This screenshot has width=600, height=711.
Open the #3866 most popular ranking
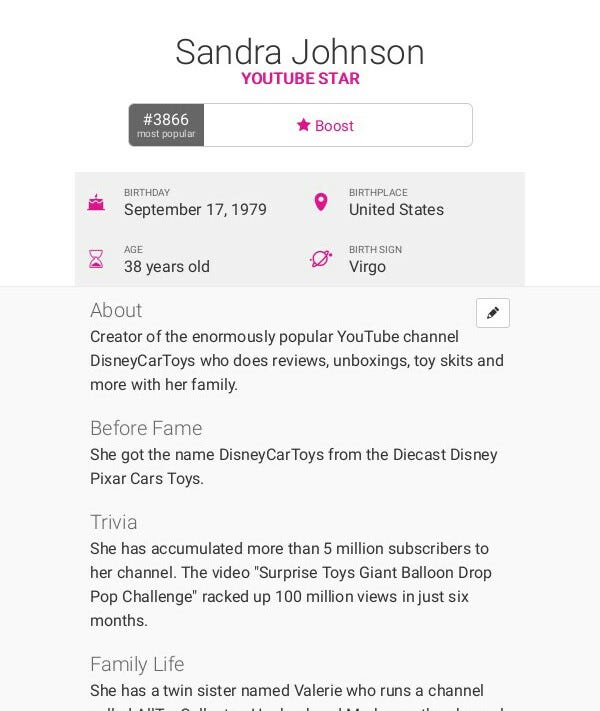(166, 125)
